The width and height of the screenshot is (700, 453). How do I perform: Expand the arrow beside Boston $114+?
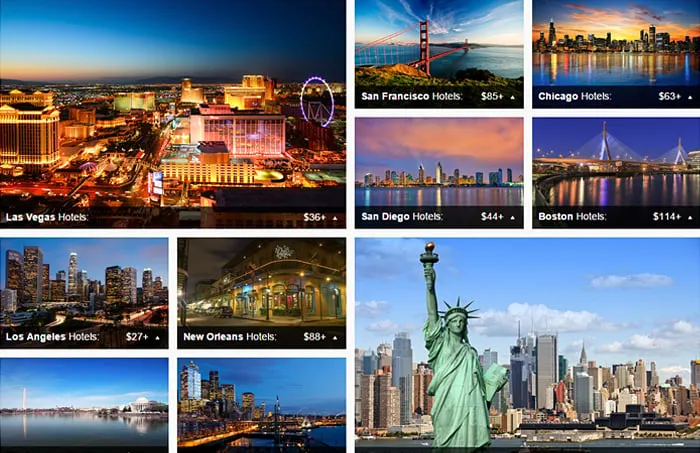[690, 217]
